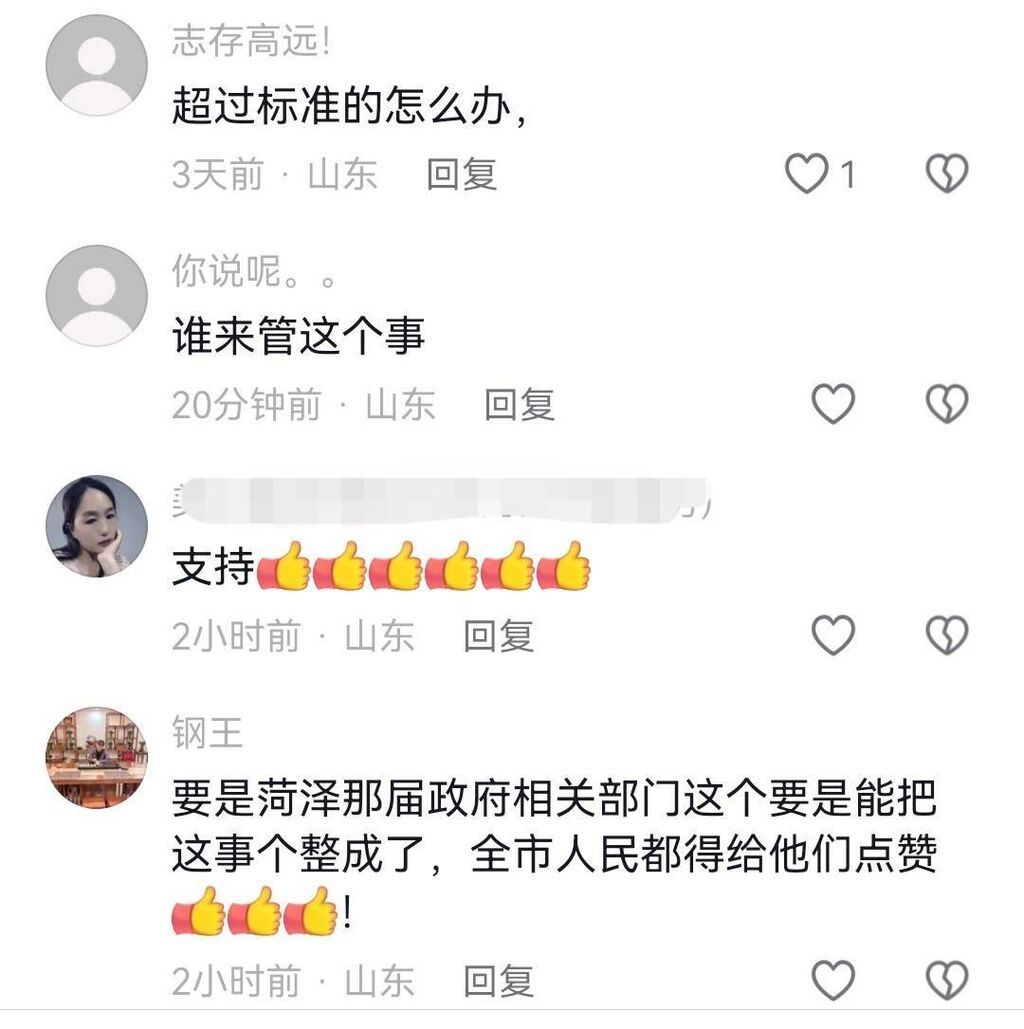
Task: Like the comment '谁来管这个事'
Action: 832,405
